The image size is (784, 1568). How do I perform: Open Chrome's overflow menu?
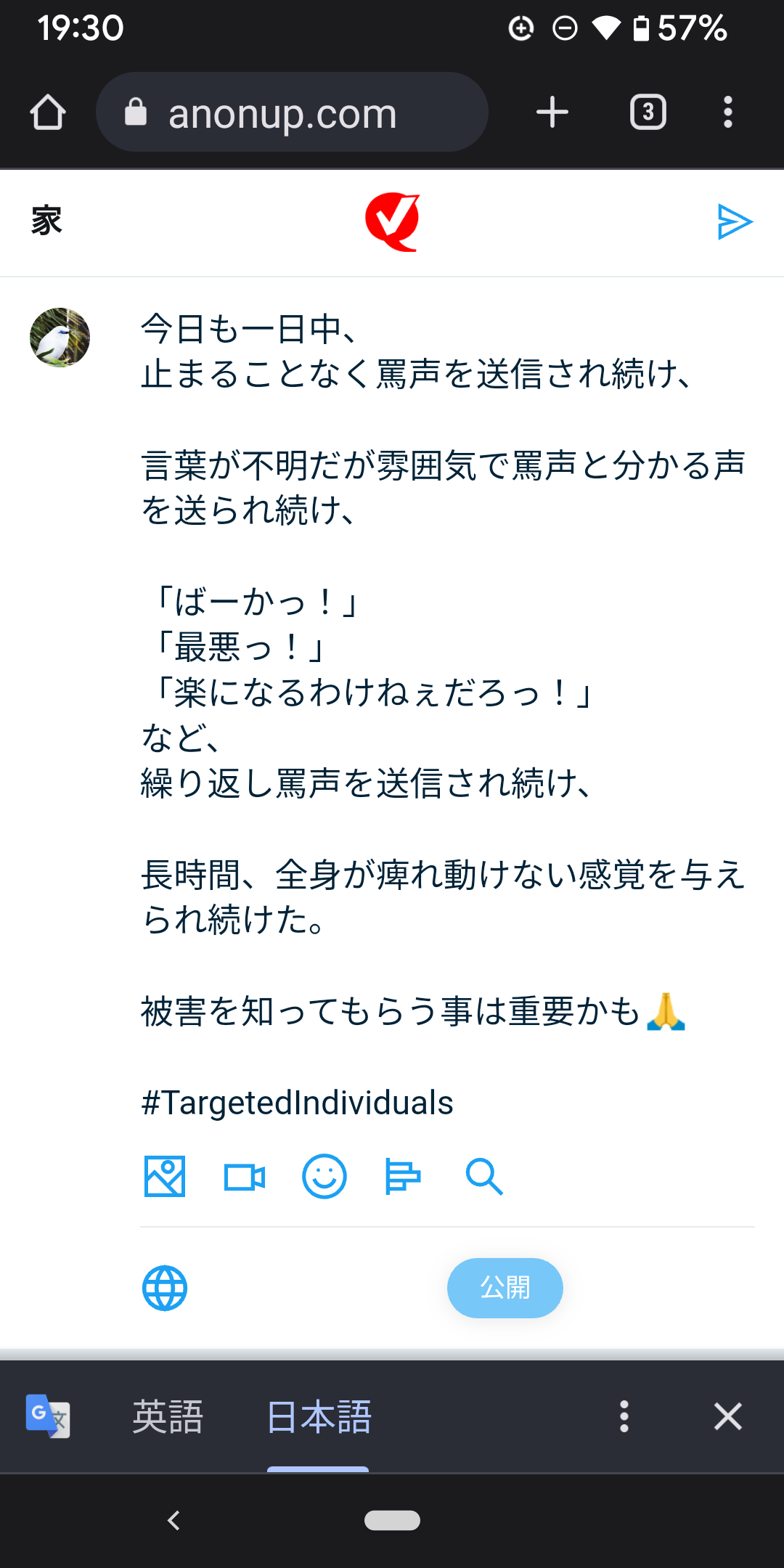[727, 113]
